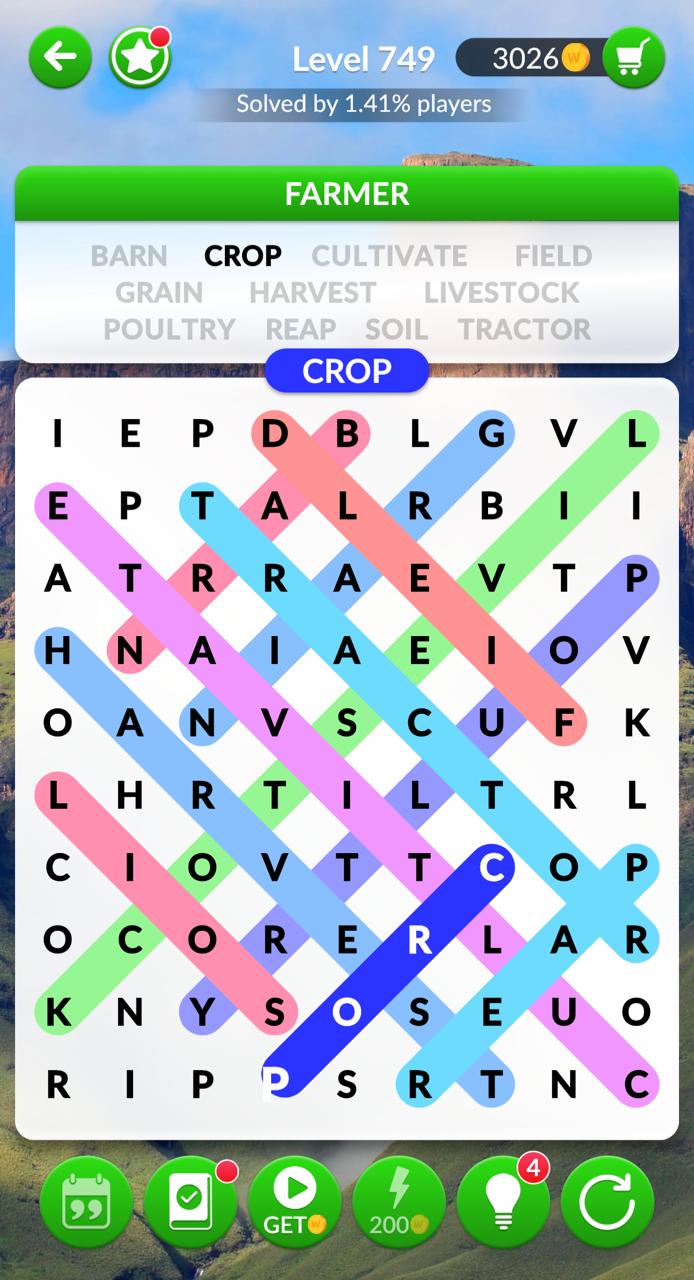Viewport: 694px width, 1280px height.
Task: Open the daily calendar button
Action: click(x=87, y=1203)
